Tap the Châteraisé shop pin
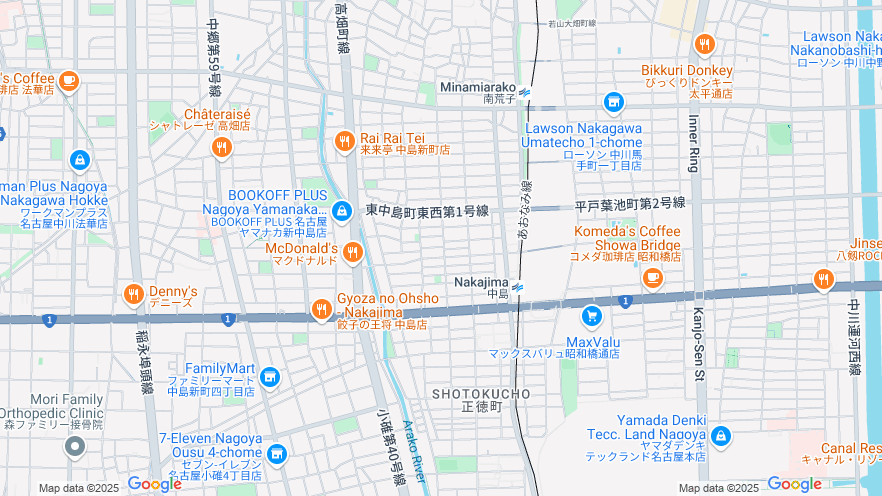 click(222, 148)
